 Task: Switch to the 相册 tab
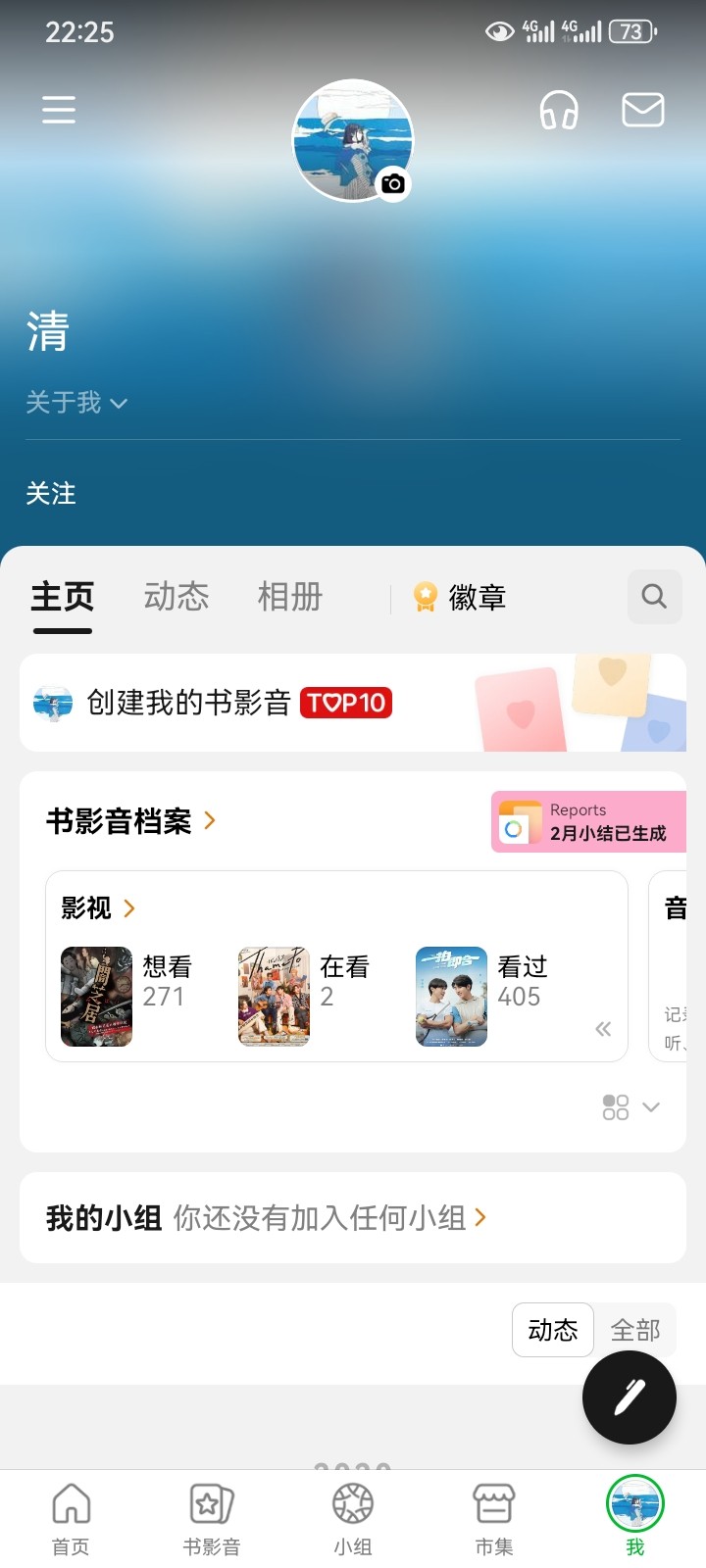pos(290,597)
